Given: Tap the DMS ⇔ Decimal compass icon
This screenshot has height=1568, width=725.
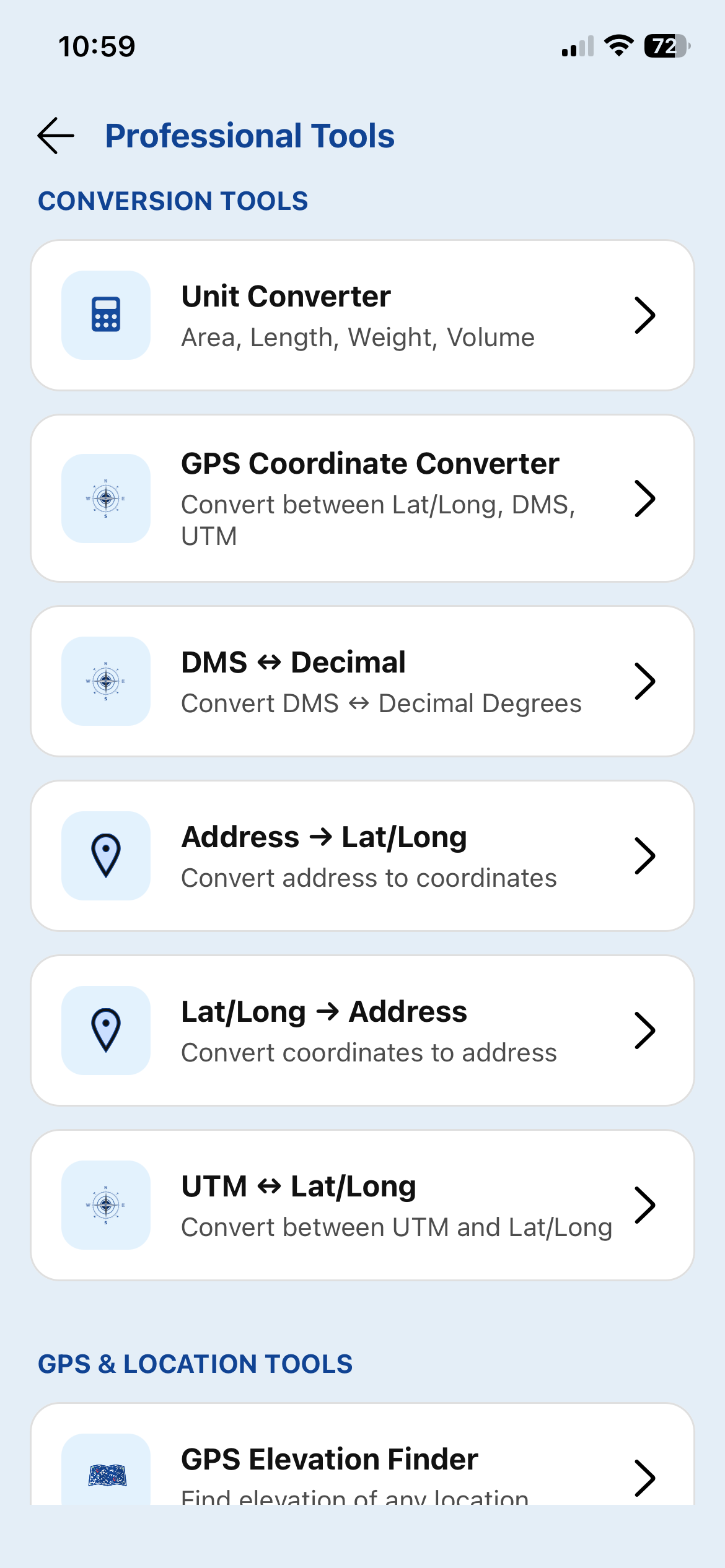Looking at the screenshot, I should click(105, 680).
